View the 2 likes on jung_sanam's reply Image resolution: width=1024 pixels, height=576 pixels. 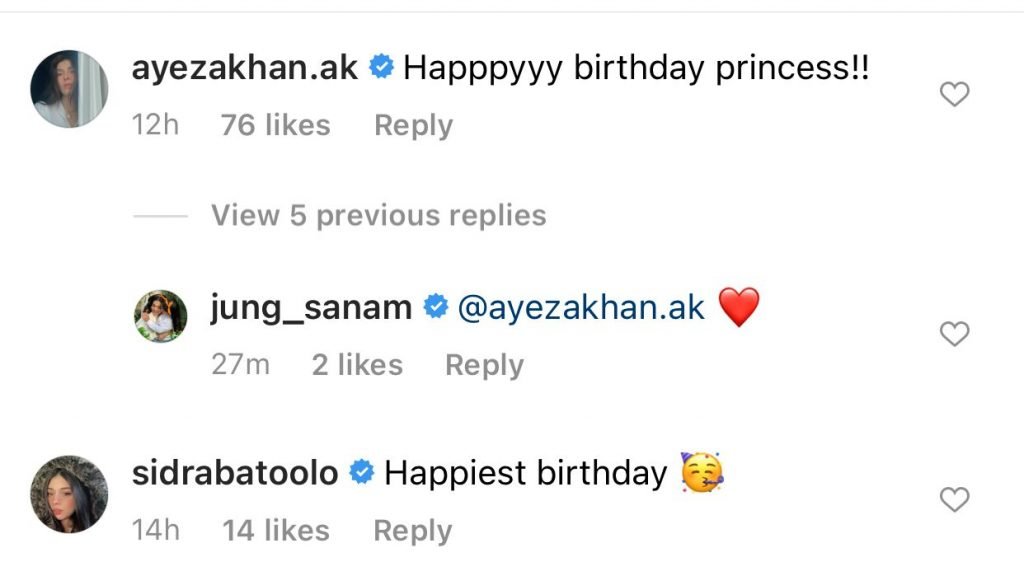coord(357,366)
